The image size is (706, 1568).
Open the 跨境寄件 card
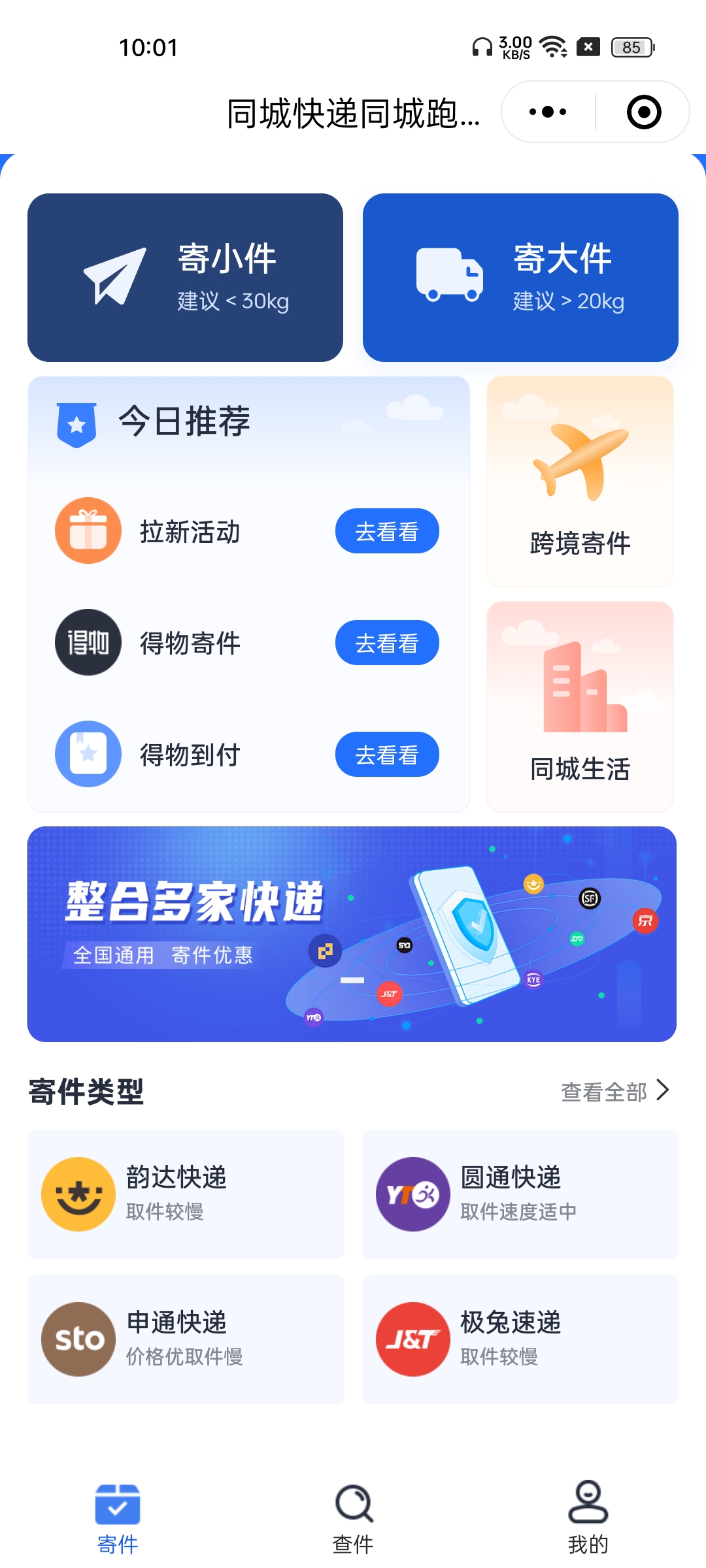(580, 482)
